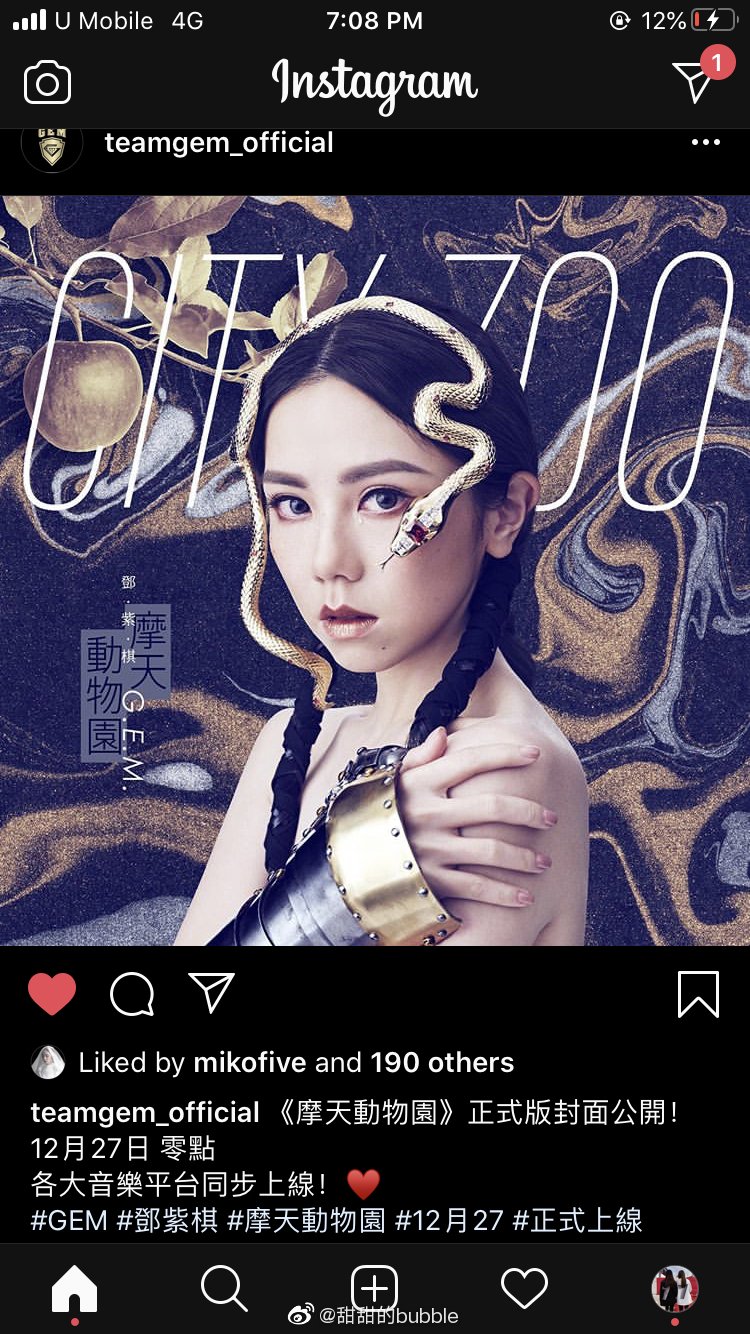This screenshot has height=1334, width=750.
Task: Open teamgem_official profile from the post header
Action: [x=219, y=142]
